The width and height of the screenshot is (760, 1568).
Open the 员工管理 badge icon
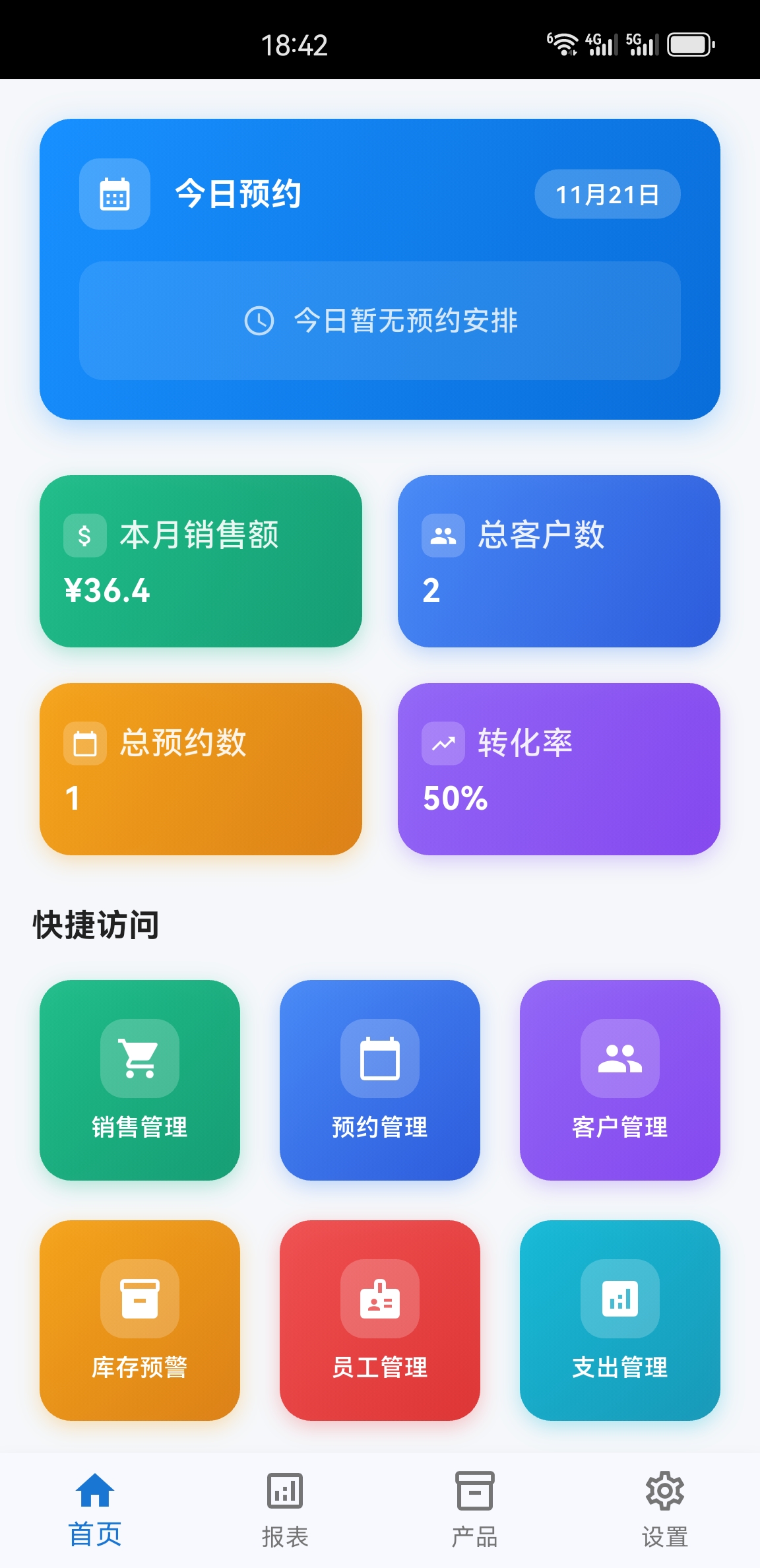pos(379,1299)
